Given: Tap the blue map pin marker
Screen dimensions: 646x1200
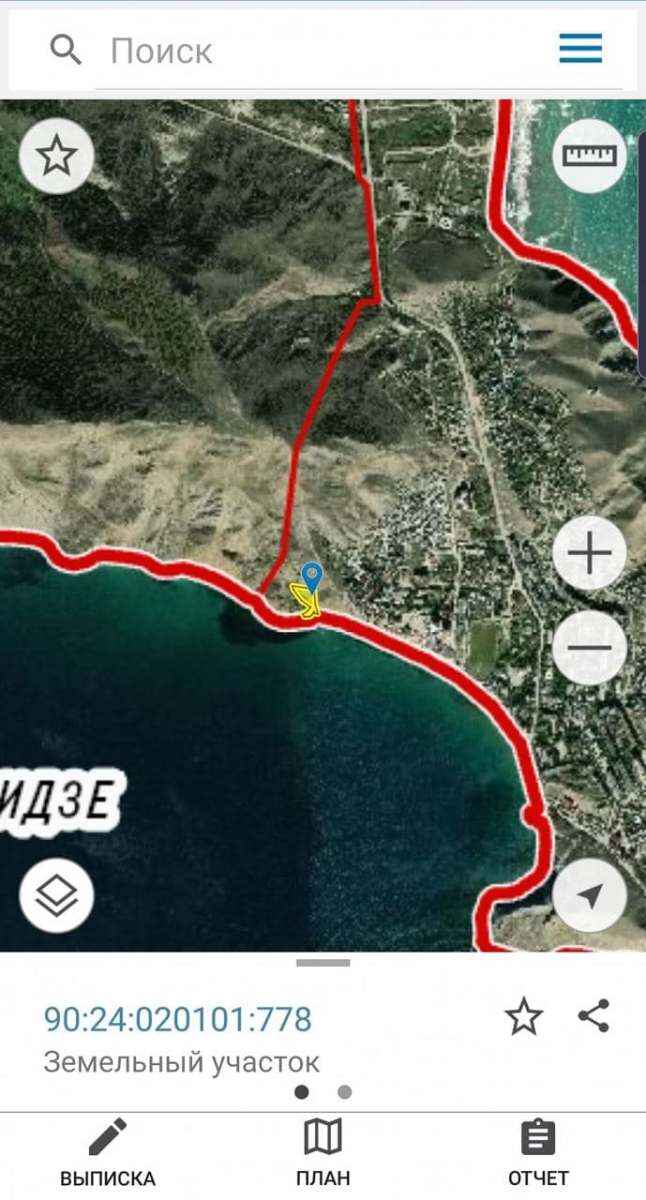Looking at the screenshot, I should (x=312, y=576).
